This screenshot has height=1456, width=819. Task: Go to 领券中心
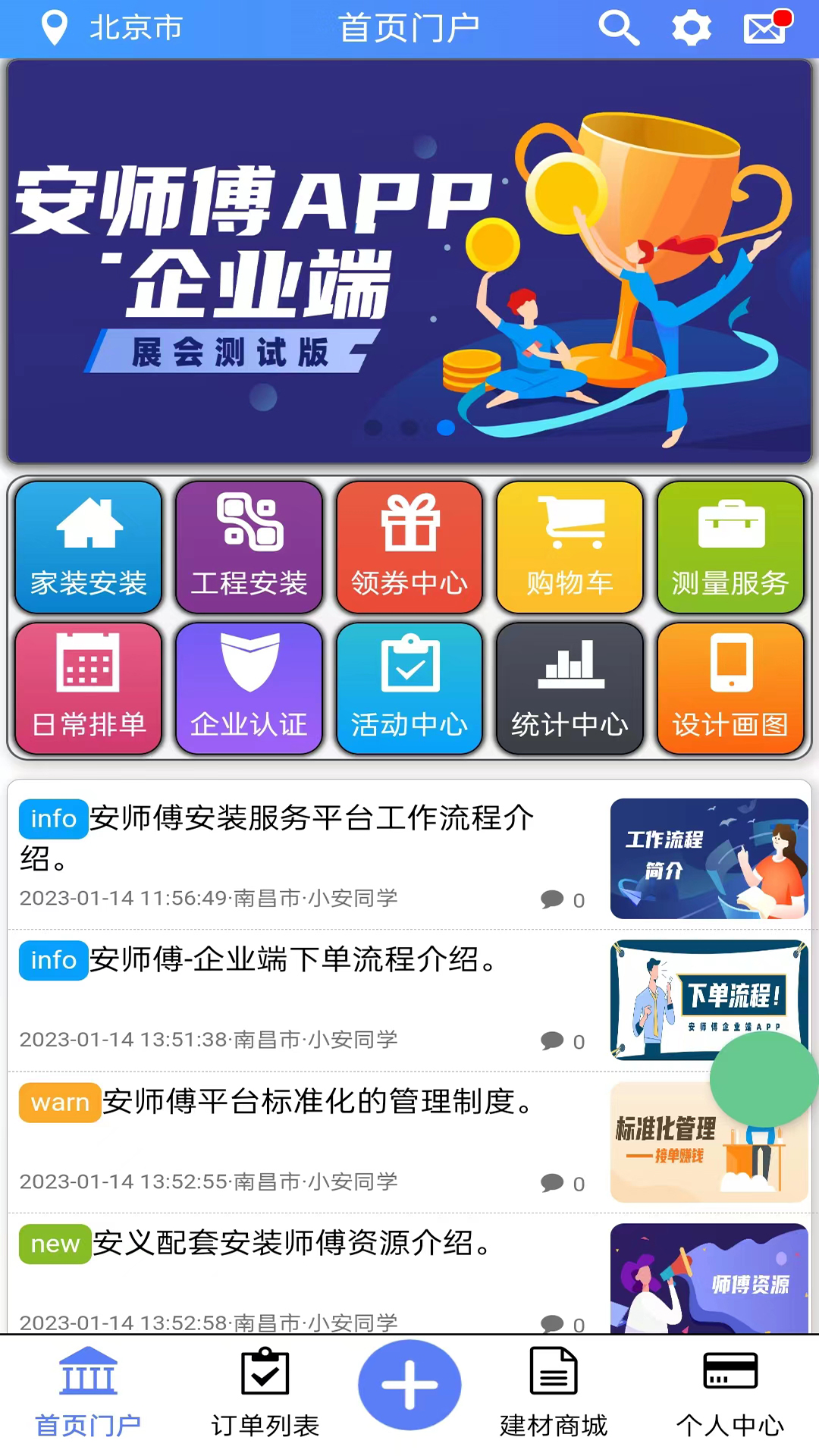(x=409, y=547)
